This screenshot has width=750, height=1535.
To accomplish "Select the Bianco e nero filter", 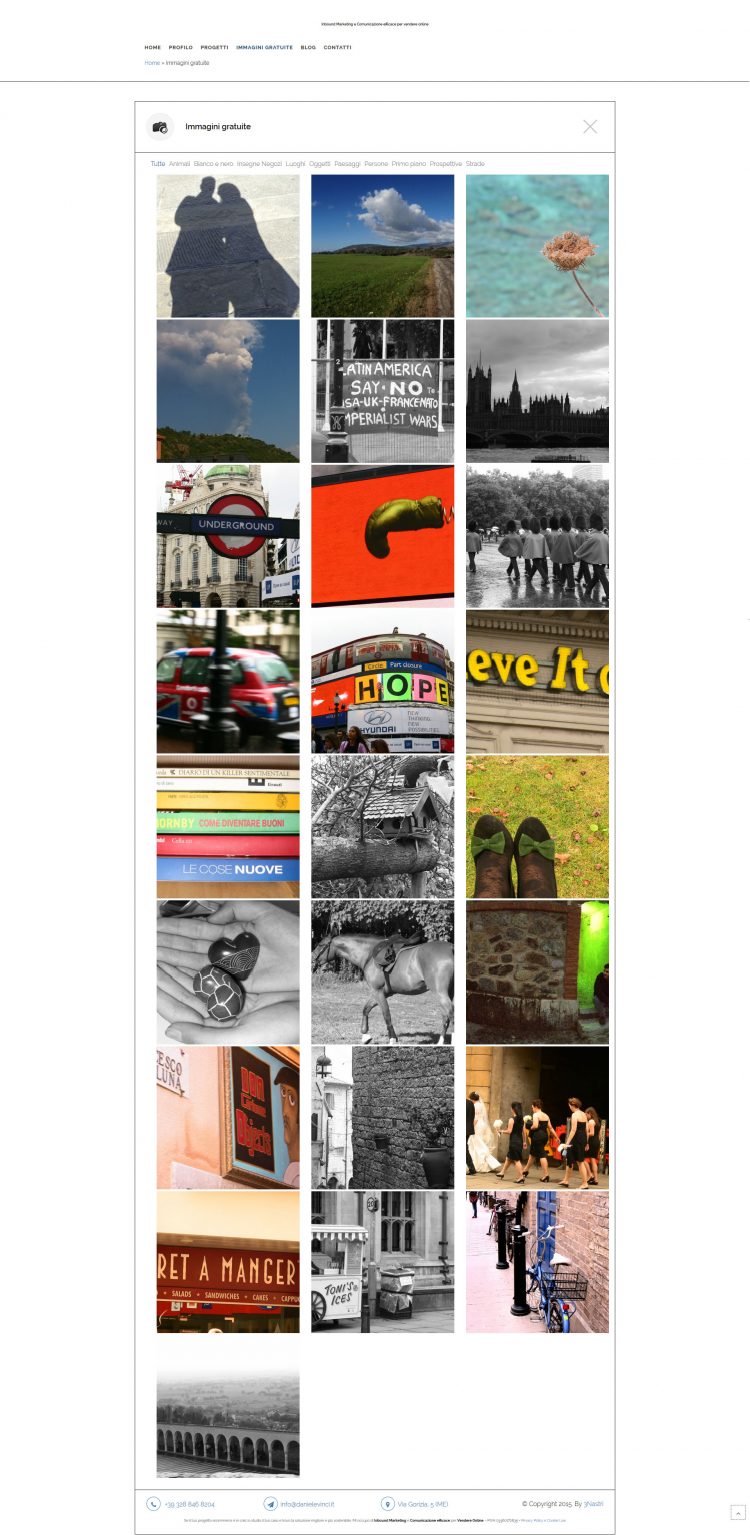I will 213,164.
